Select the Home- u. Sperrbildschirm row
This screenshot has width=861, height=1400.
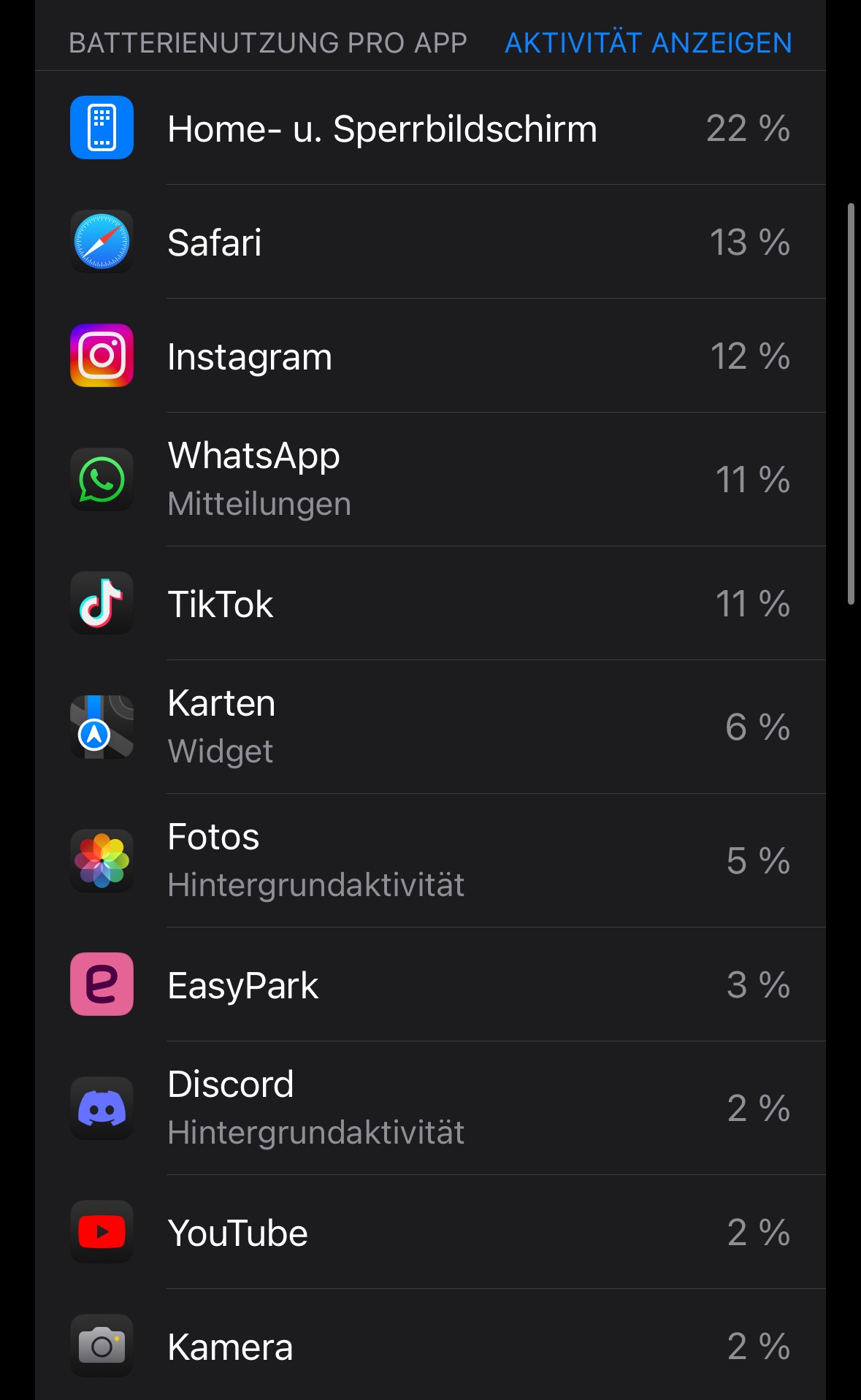point(430,128)
